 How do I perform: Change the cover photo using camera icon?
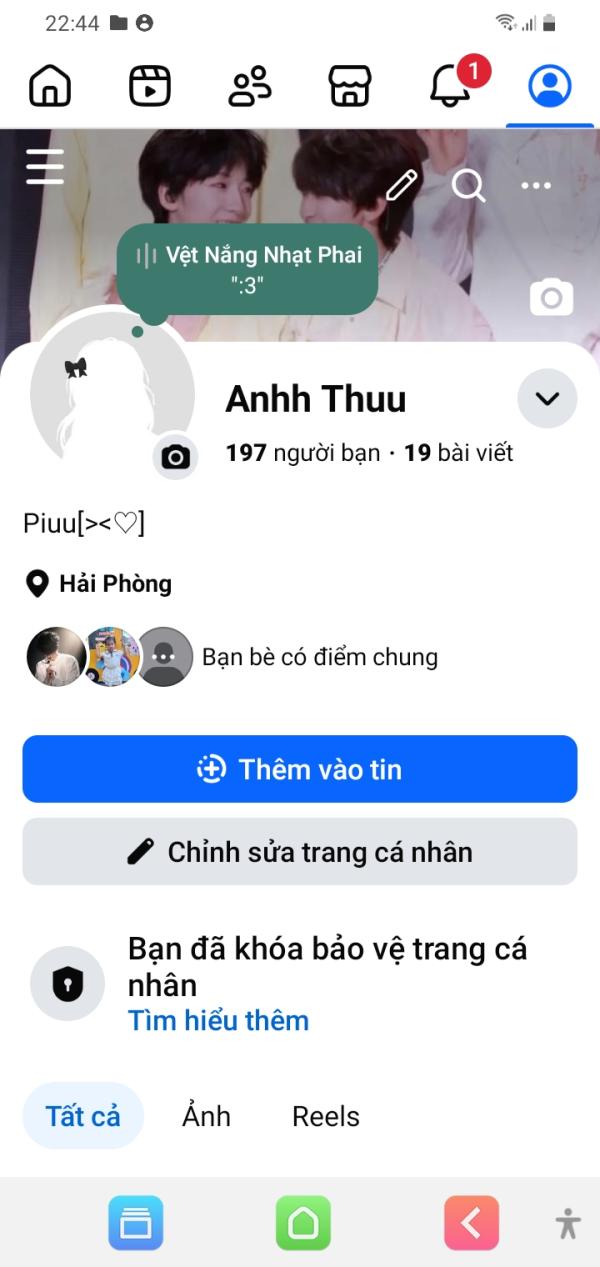(x=551, y=297)
